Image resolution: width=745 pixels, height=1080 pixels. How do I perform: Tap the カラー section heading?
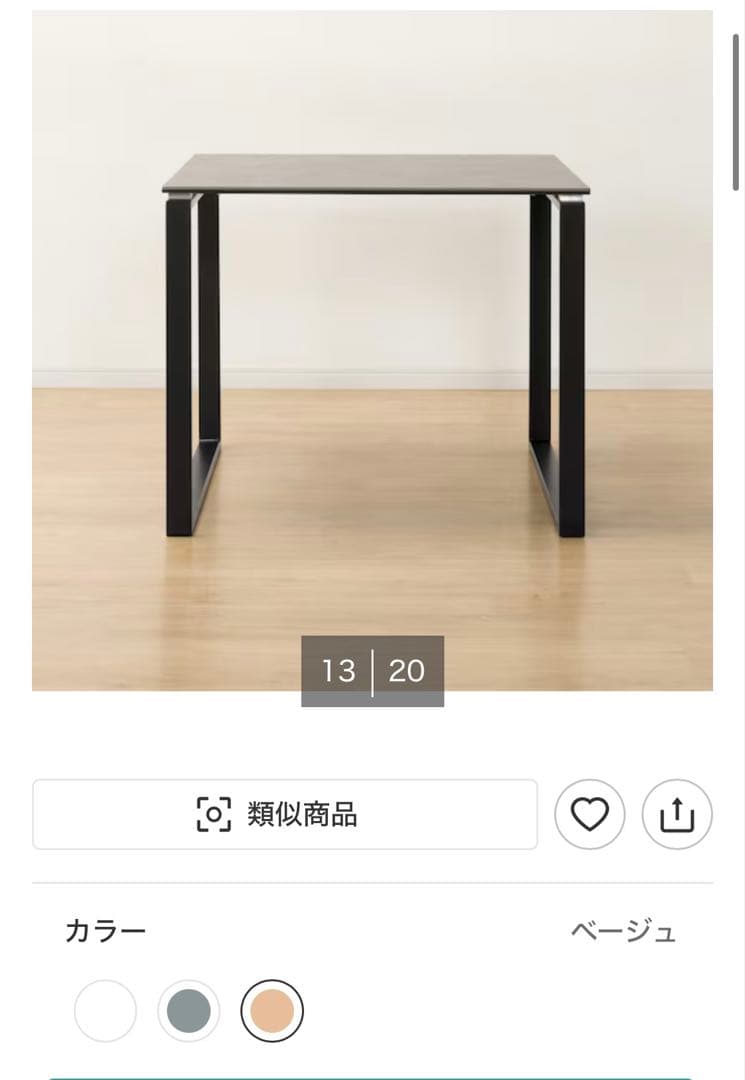tap(104, 930)
